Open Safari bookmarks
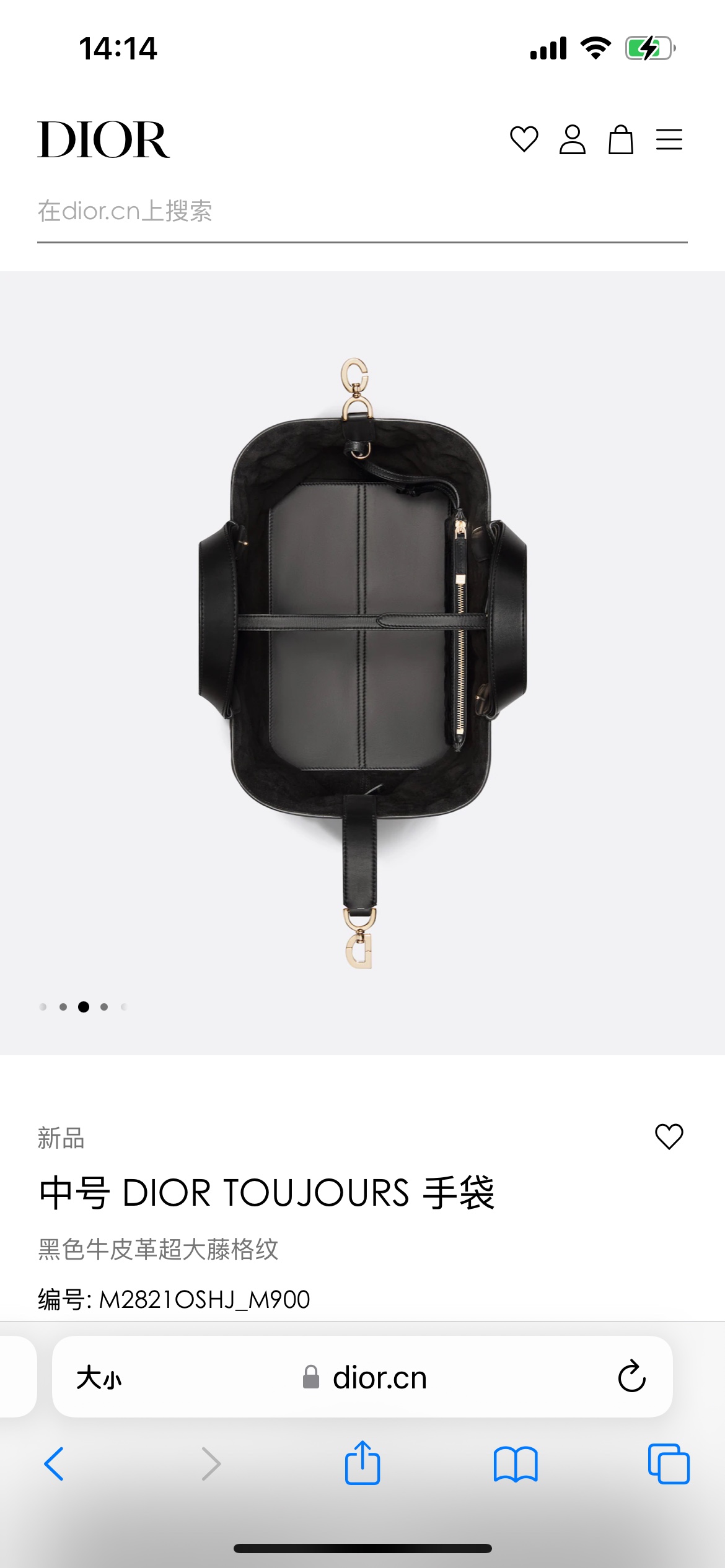Viewport: 725px width, 1568px height. (515, 1464)
